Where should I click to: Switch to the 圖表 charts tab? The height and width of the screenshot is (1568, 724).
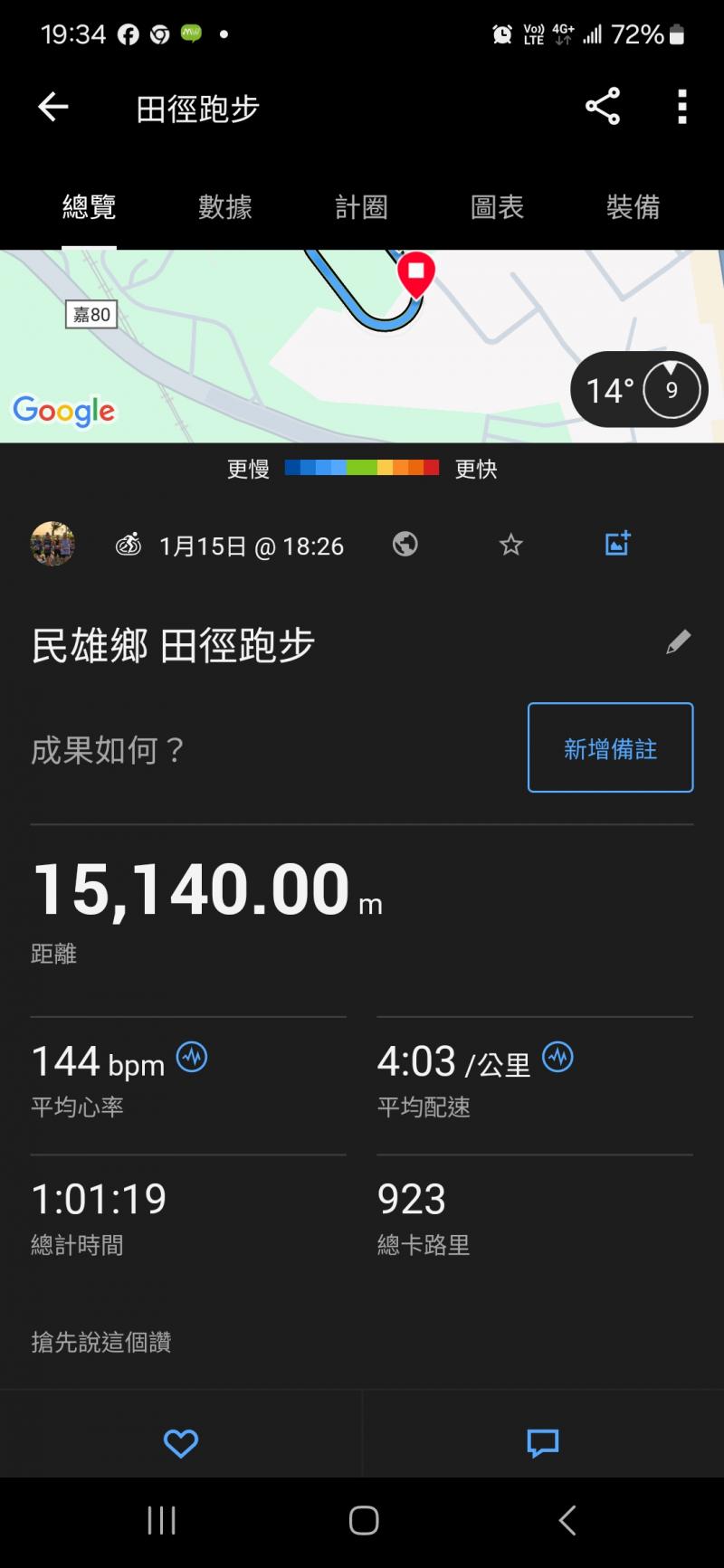497,207
